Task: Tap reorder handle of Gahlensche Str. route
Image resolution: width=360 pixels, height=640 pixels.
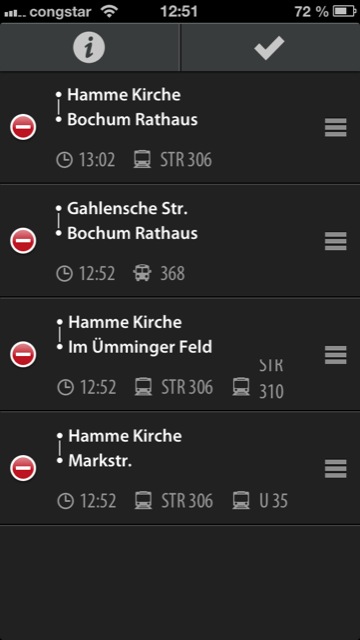Action: (x=336, y=241)
